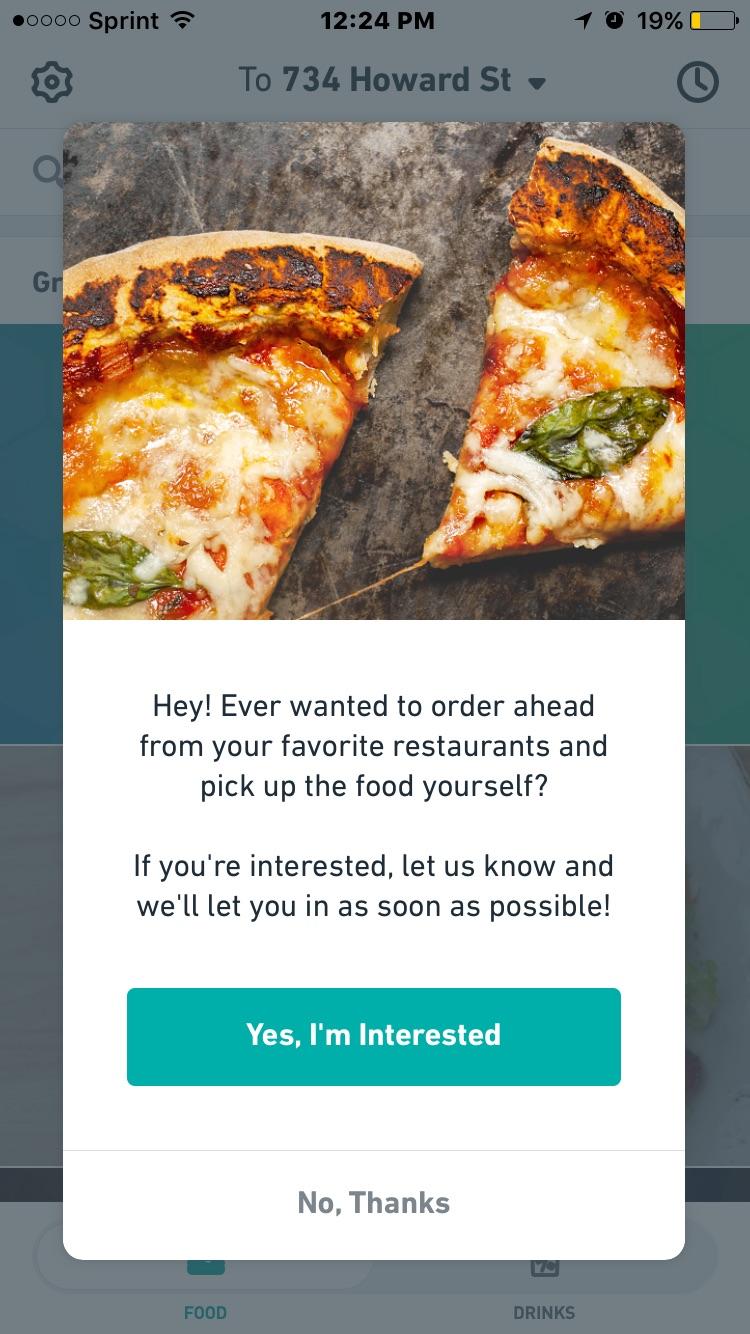The width and height of the screenshot is (750, 1334).
Task: Tap the search magnifier icon
Action: (x=48, y=169)
